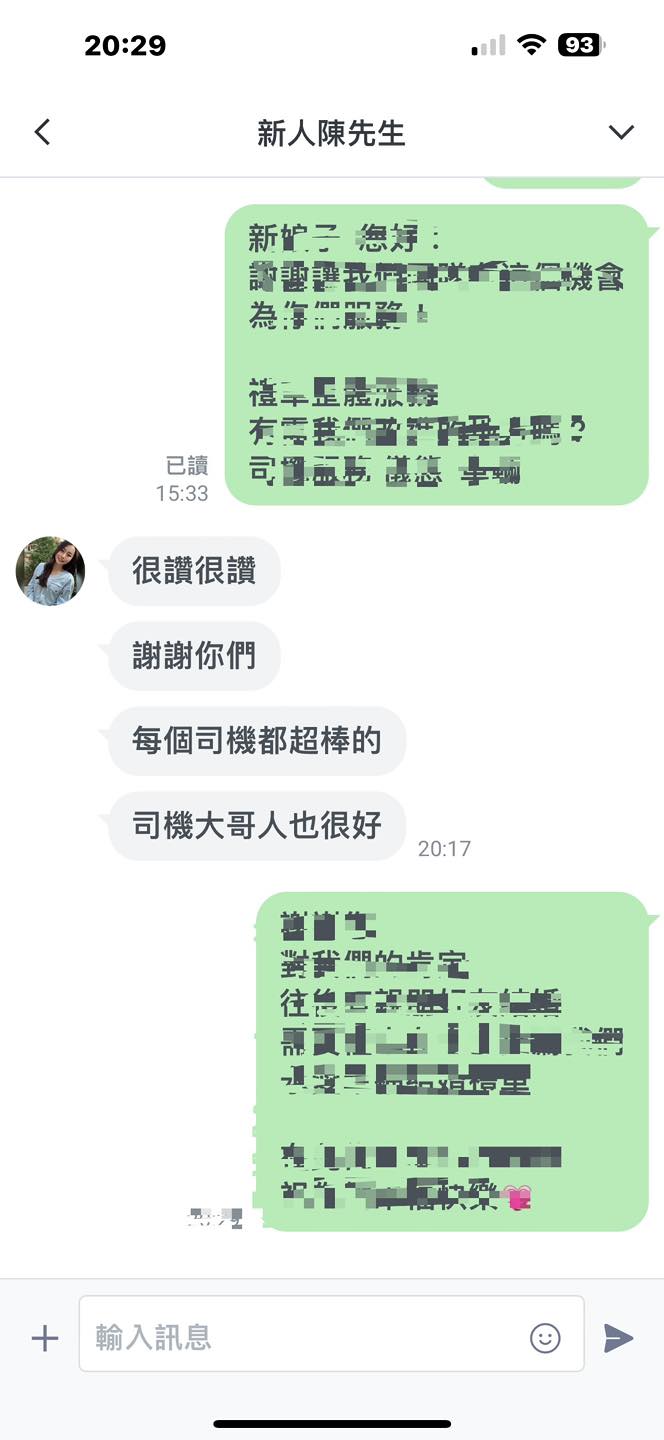Send the message with arrow icon
This screenshot has height=1440, width=664.
(619, 1338)
